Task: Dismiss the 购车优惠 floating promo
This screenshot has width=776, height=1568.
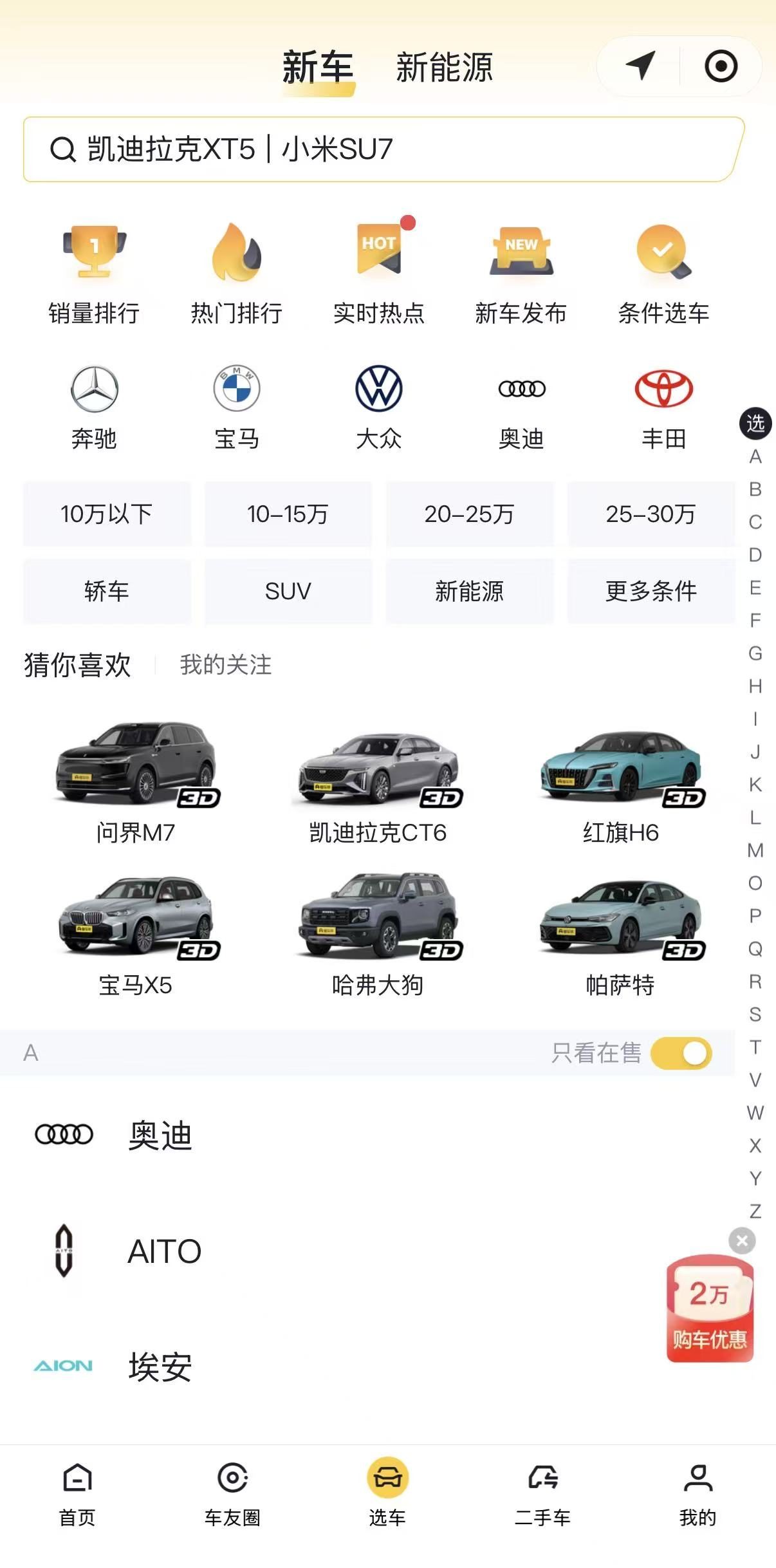Action: [742, 1240]
